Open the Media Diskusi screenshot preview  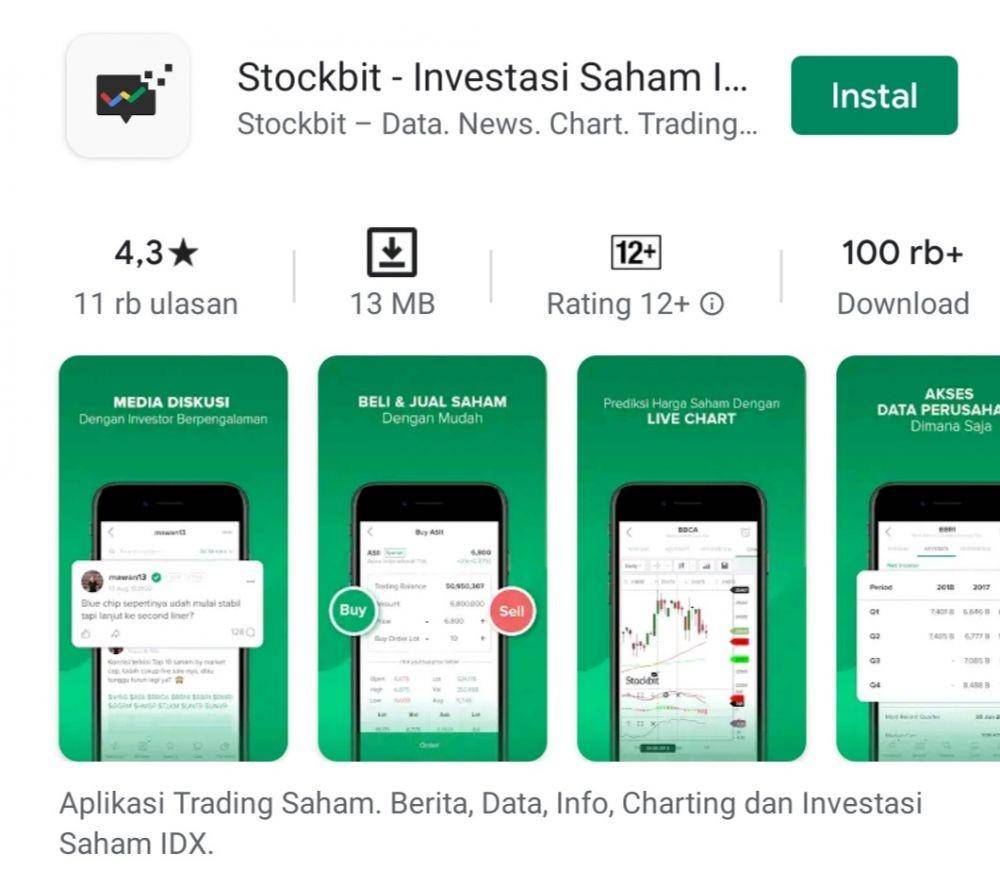173,558
